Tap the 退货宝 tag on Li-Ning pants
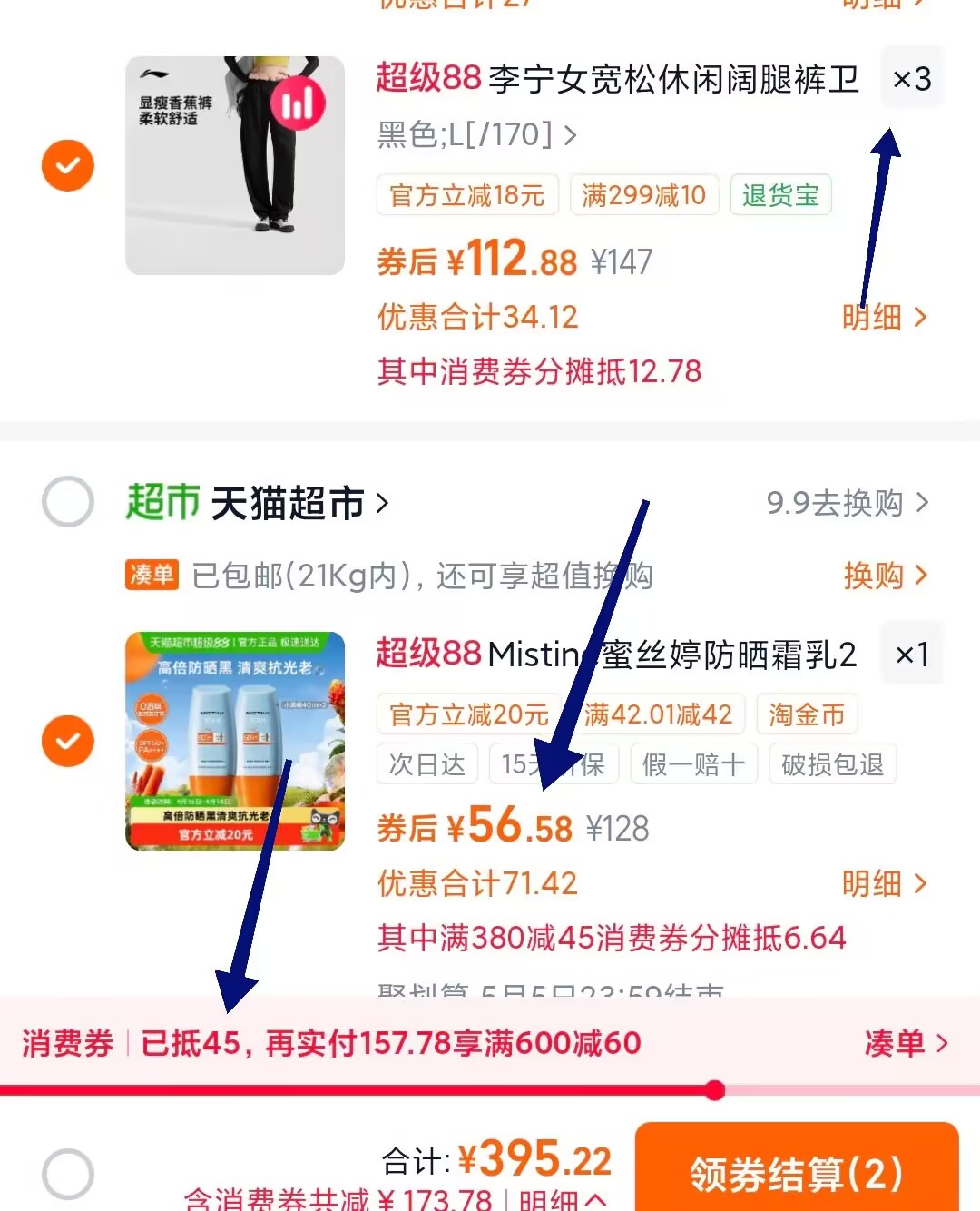This screenshot has width=980, height=1211. (780, 195)
